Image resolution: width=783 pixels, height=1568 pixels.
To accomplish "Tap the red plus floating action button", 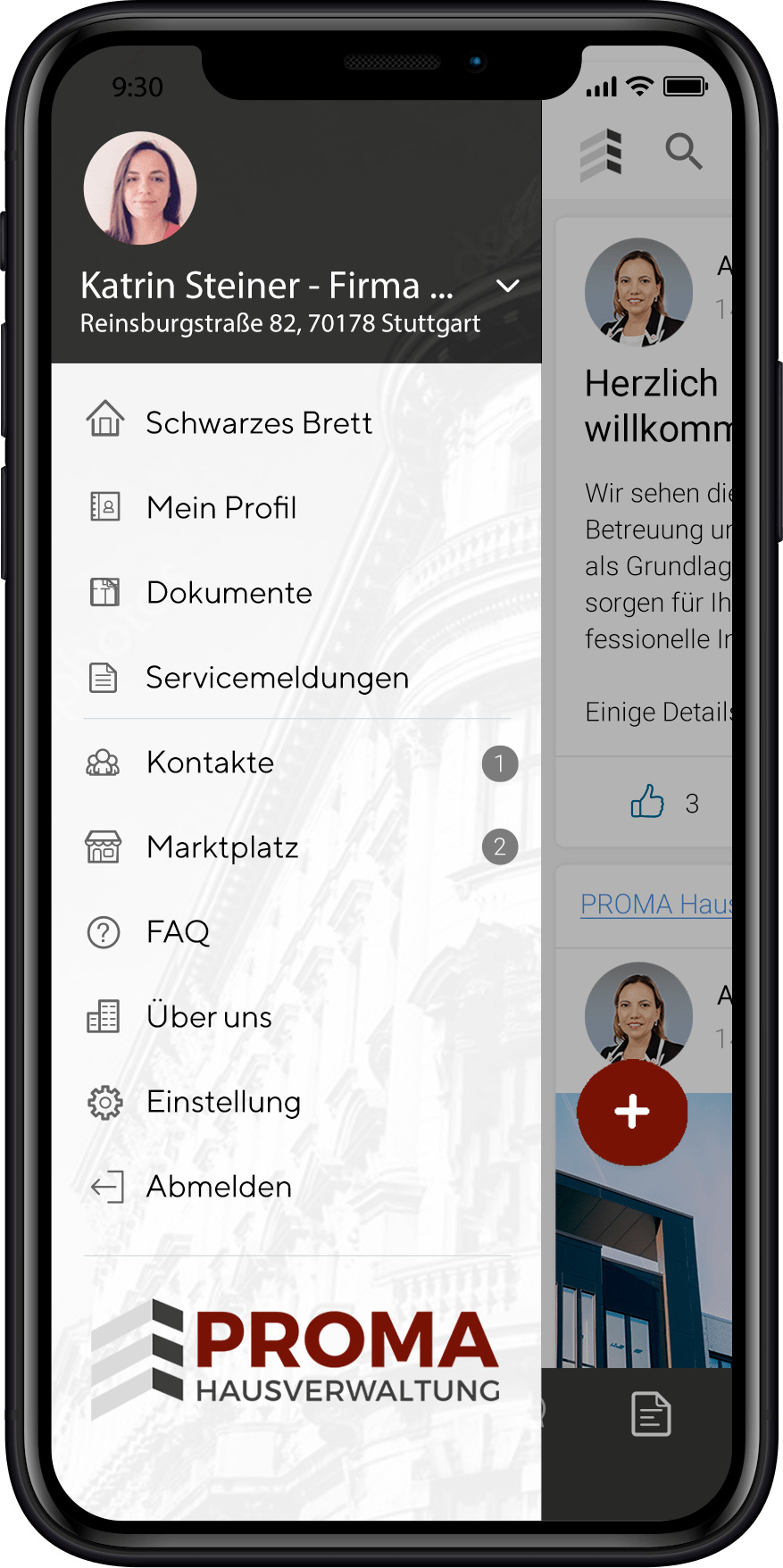I will pyautogui.click(x=632, y=1112).
